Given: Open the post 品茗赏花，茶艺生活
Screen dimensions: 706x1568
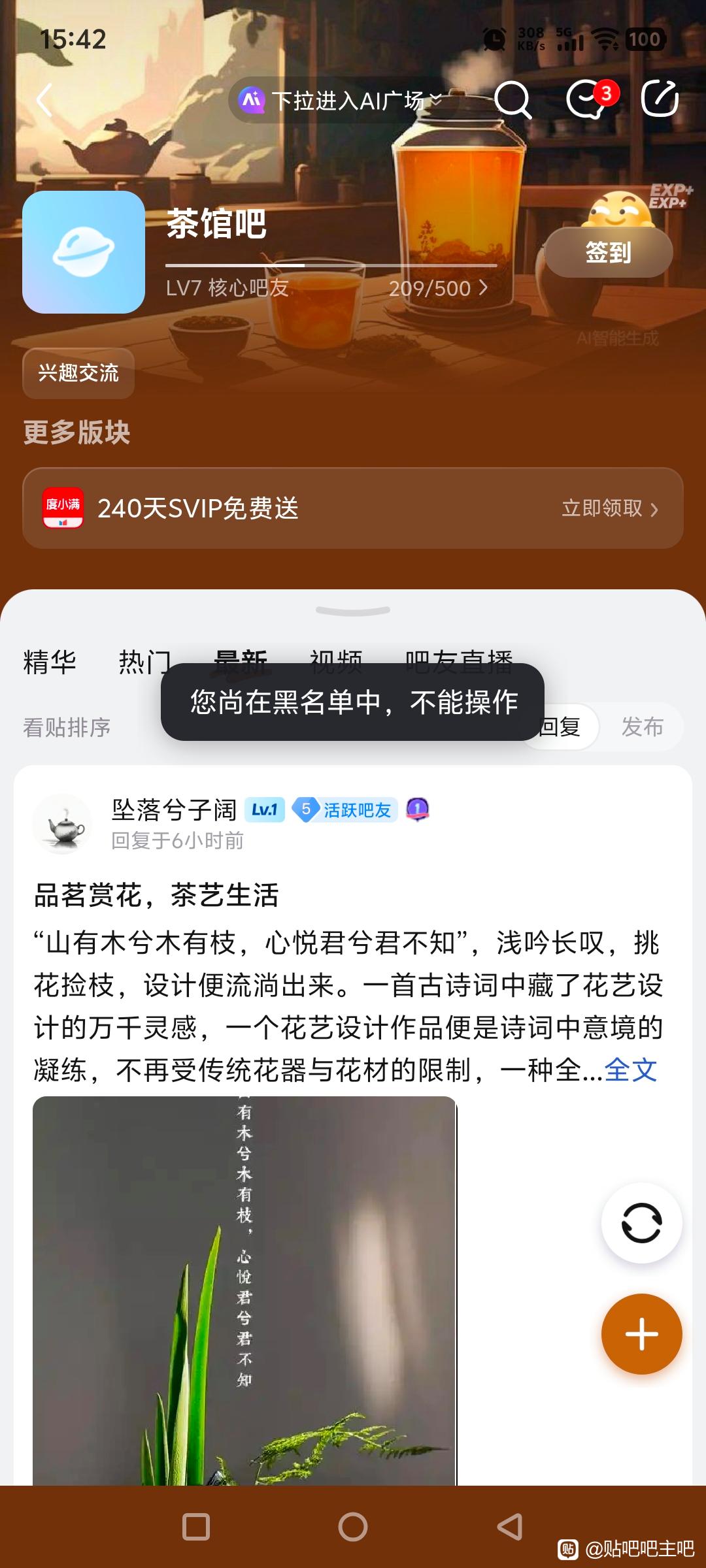Looking at the screenshot, I should 157,895.
